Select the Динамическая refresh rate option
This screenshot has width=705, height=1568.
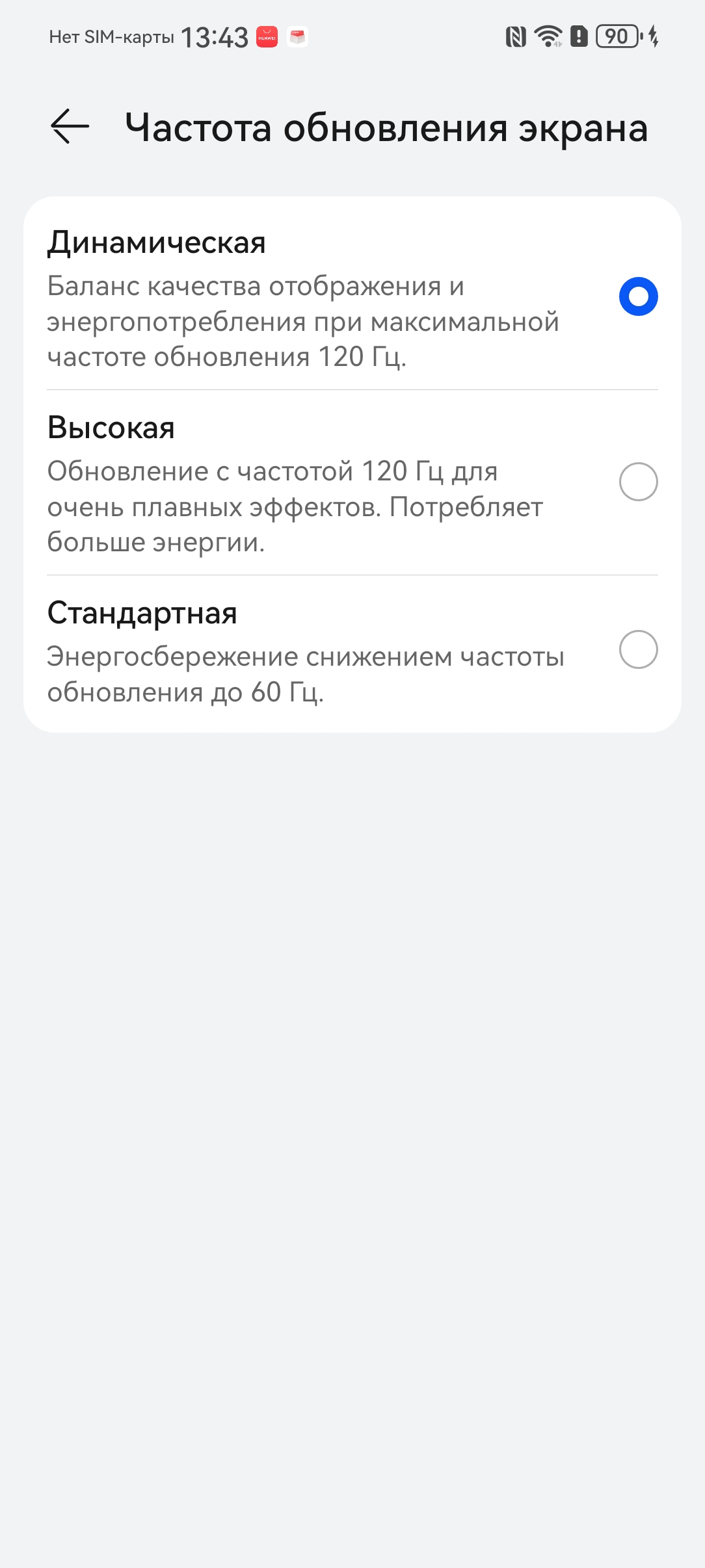tap(638, 296)
